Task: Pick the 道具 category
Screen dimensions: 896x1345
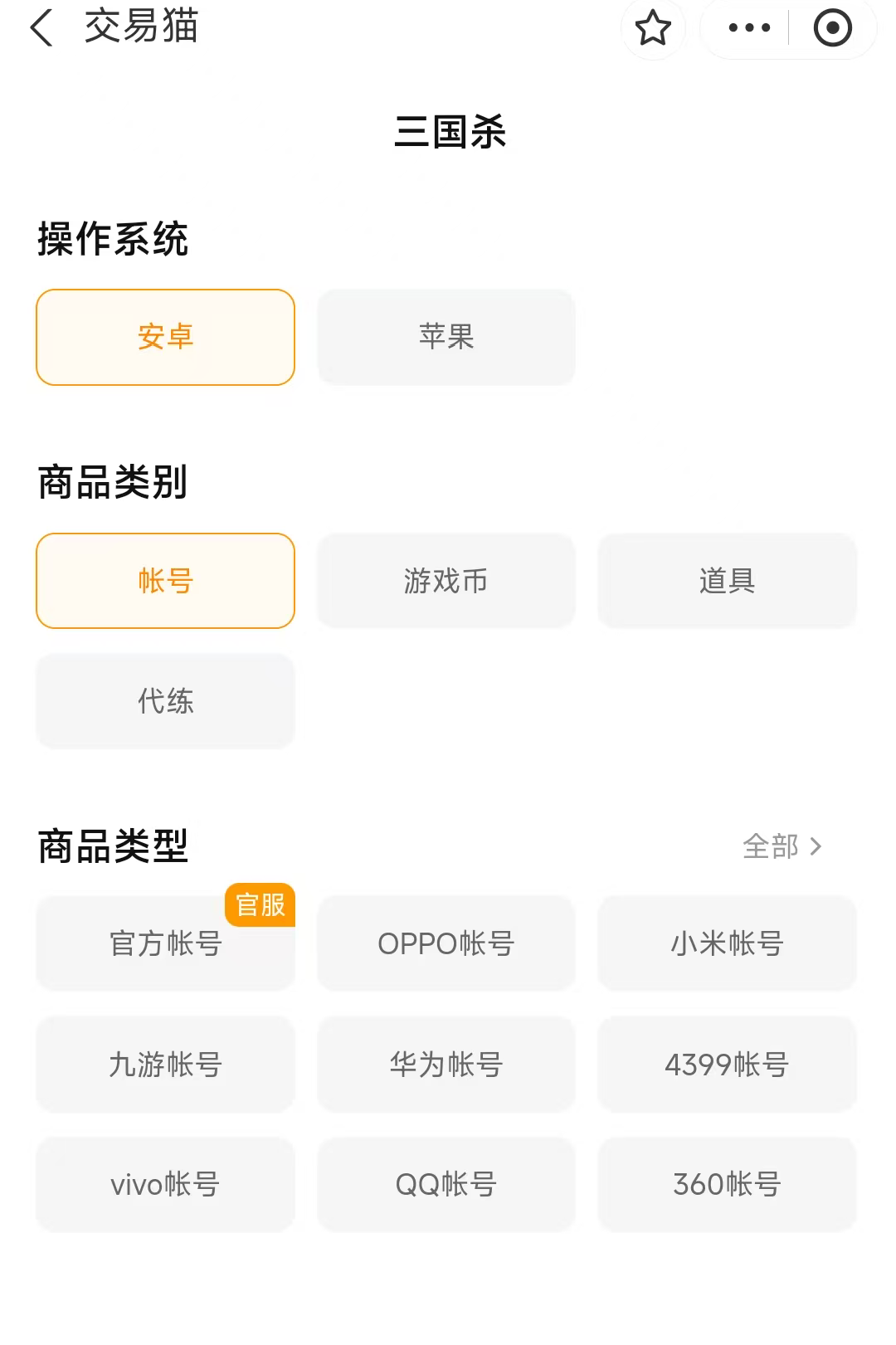Action: (x=727, y=581)
